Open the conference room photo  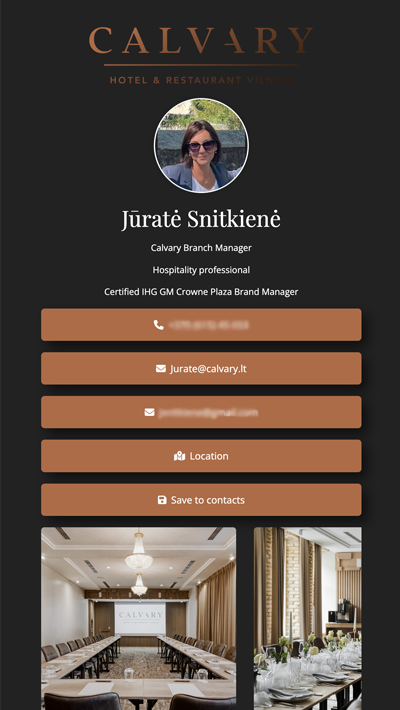coord(139,619)
